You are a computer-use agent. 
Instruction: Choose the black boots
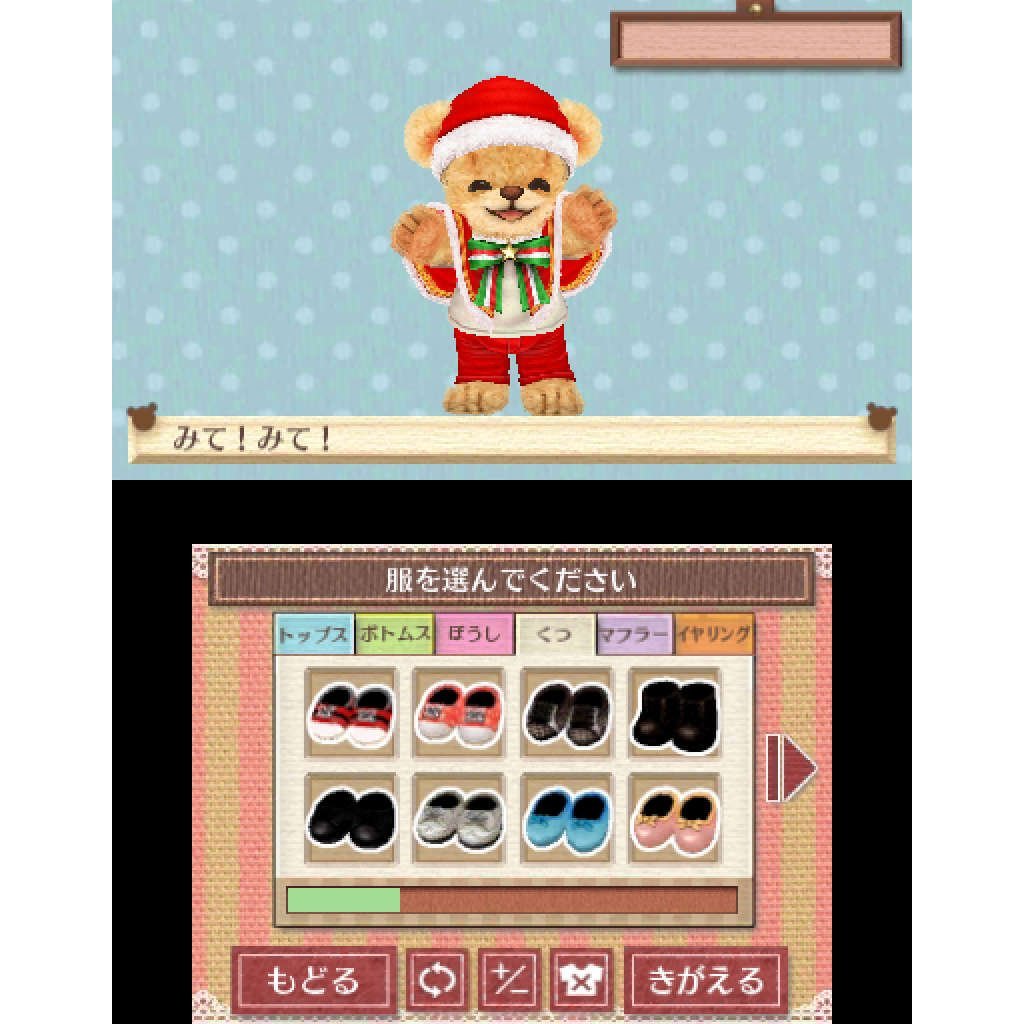[675, 712]
